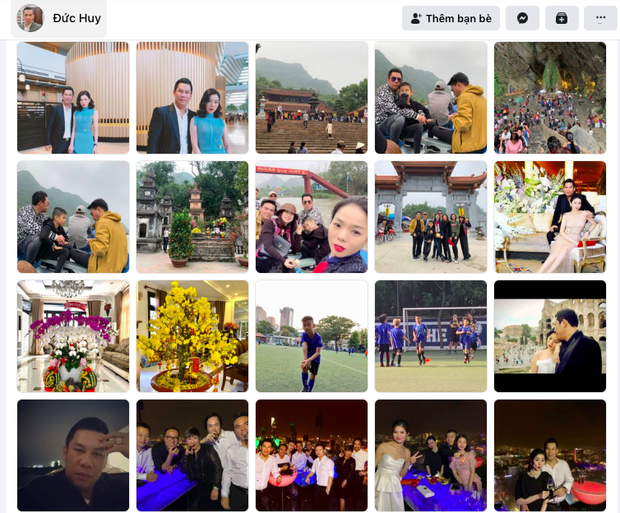Viewport: 620px width, 513px height.
Task: Open the pagoda tower garden photo
Action: (x=192, y=217)
